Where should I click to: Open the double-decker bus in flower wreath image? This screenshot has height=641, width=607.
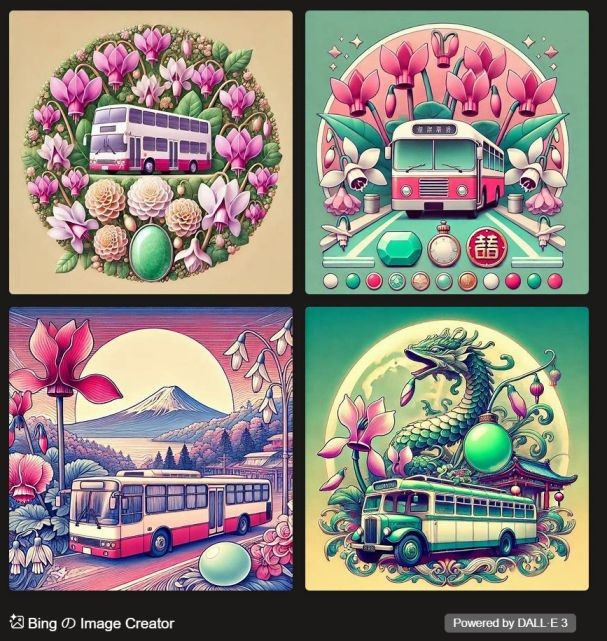[151, 152]
